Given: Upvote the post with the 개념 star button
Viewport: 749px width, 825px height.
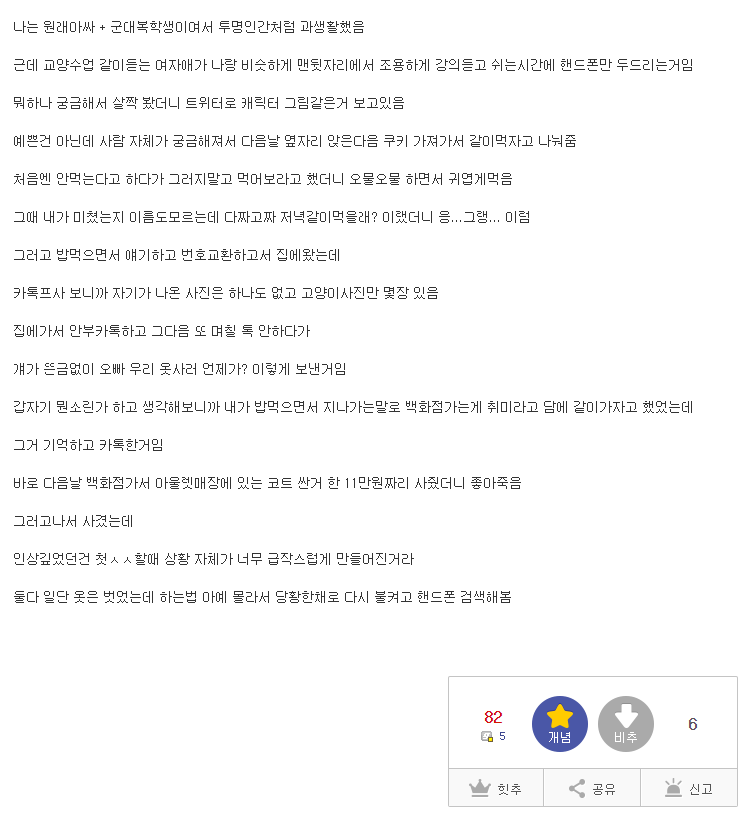Looking at the screenshot, I should tap(559, 724).
